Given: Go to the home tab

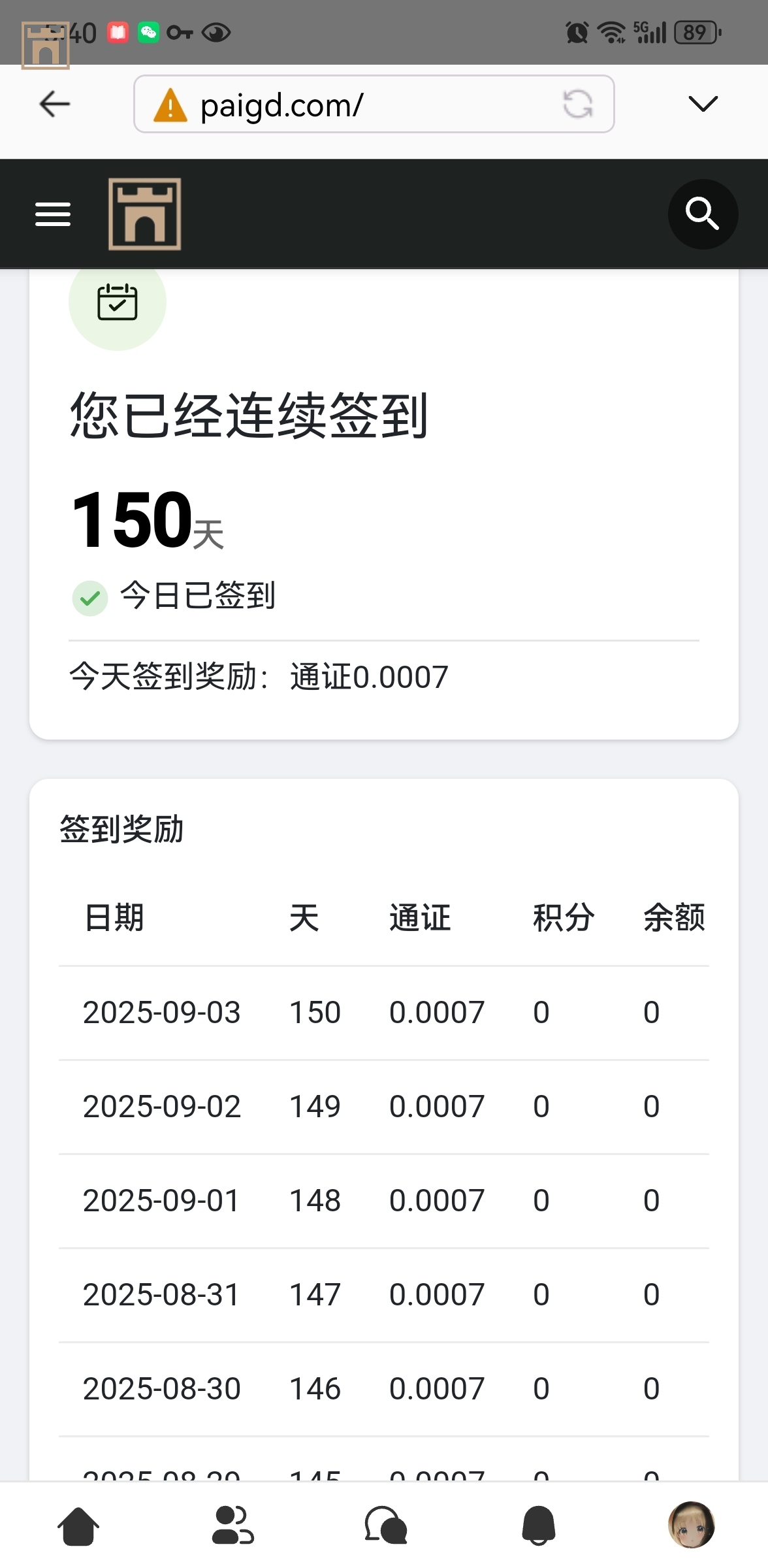Looking at the screenshot, I should coord(78,1526).
